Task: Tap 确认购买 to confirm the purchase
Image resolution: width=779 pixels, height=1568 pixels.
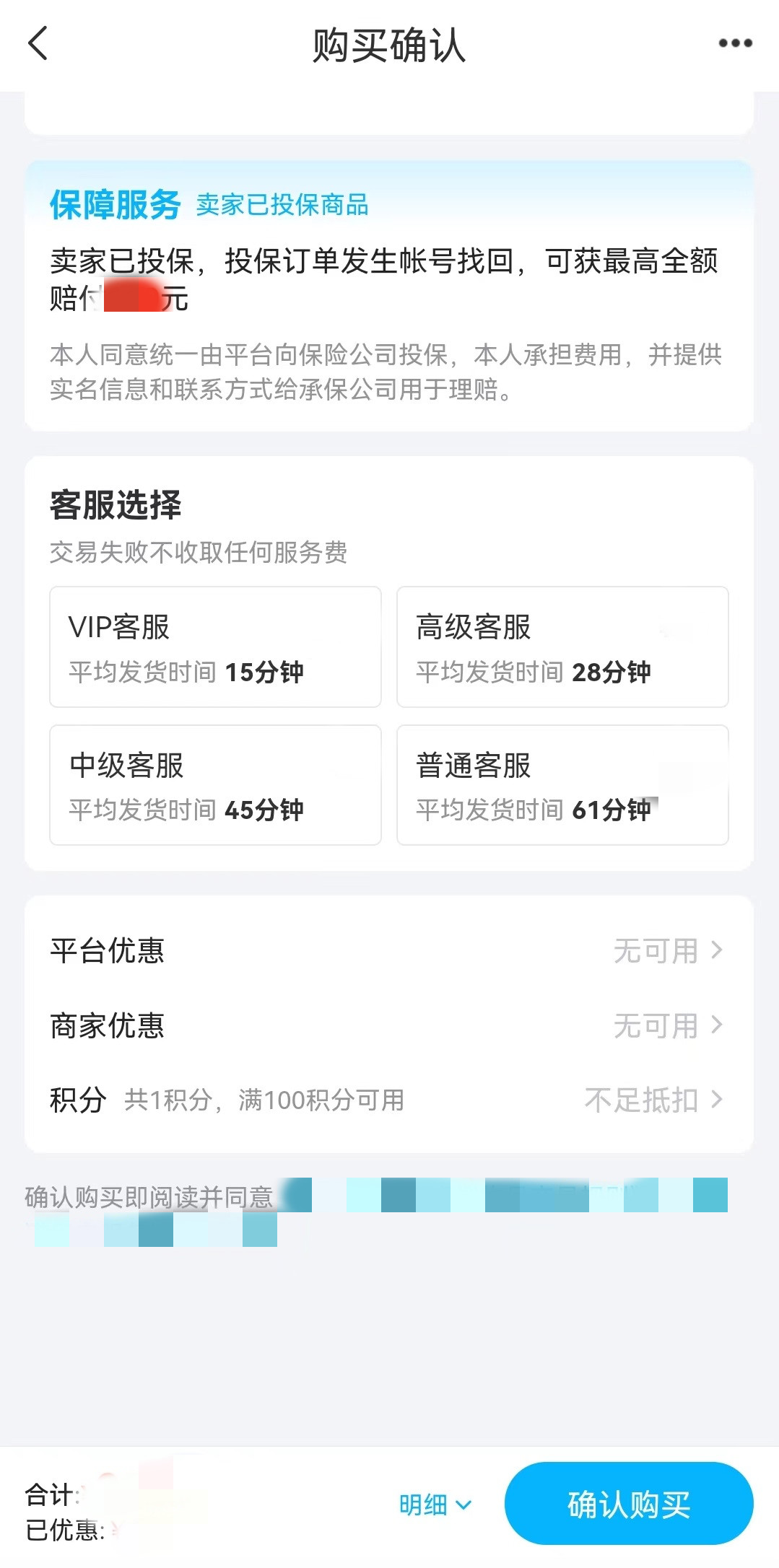Action: (x=628, y=1504)
